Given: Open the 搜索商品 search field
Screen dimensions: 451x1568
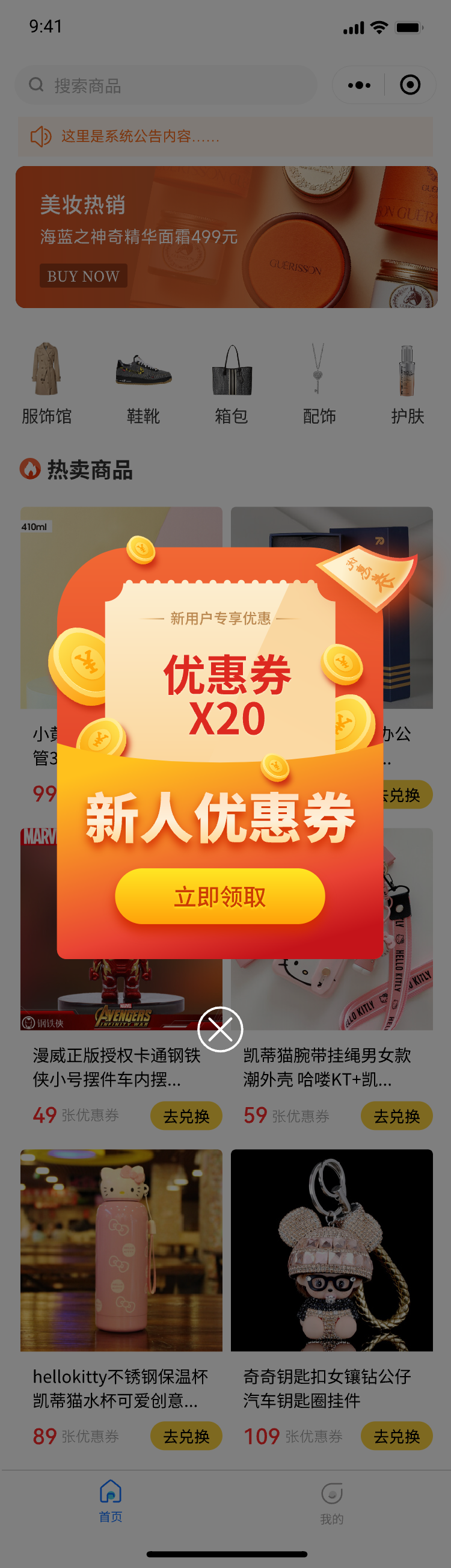Looking at the screenshot, I should 165,85.
